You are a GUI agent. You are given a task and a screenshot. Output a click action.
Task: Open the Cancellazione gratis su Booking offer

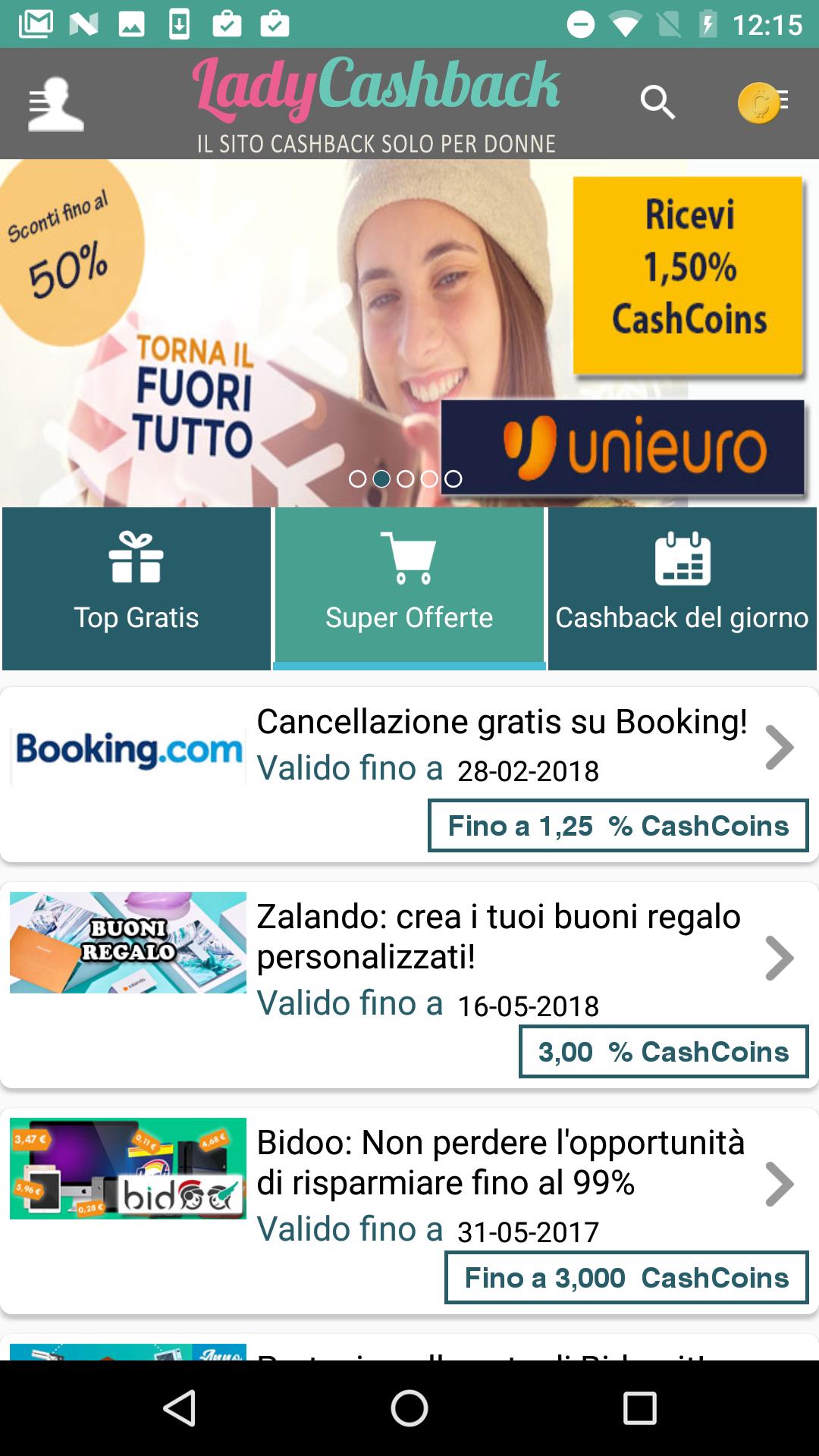click(504, 720)
